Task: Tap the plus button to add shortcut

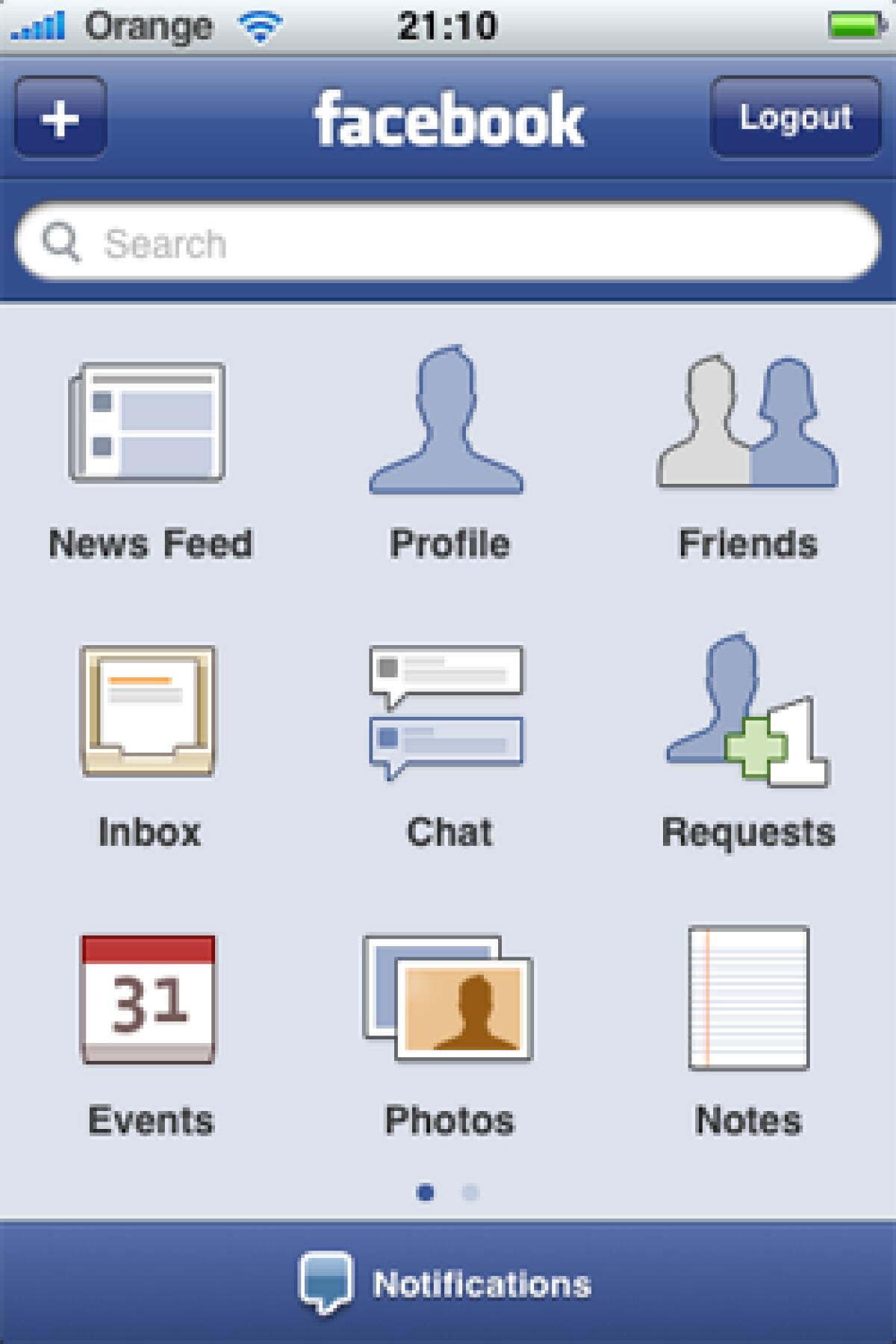Action: click(x=60, y=118)
